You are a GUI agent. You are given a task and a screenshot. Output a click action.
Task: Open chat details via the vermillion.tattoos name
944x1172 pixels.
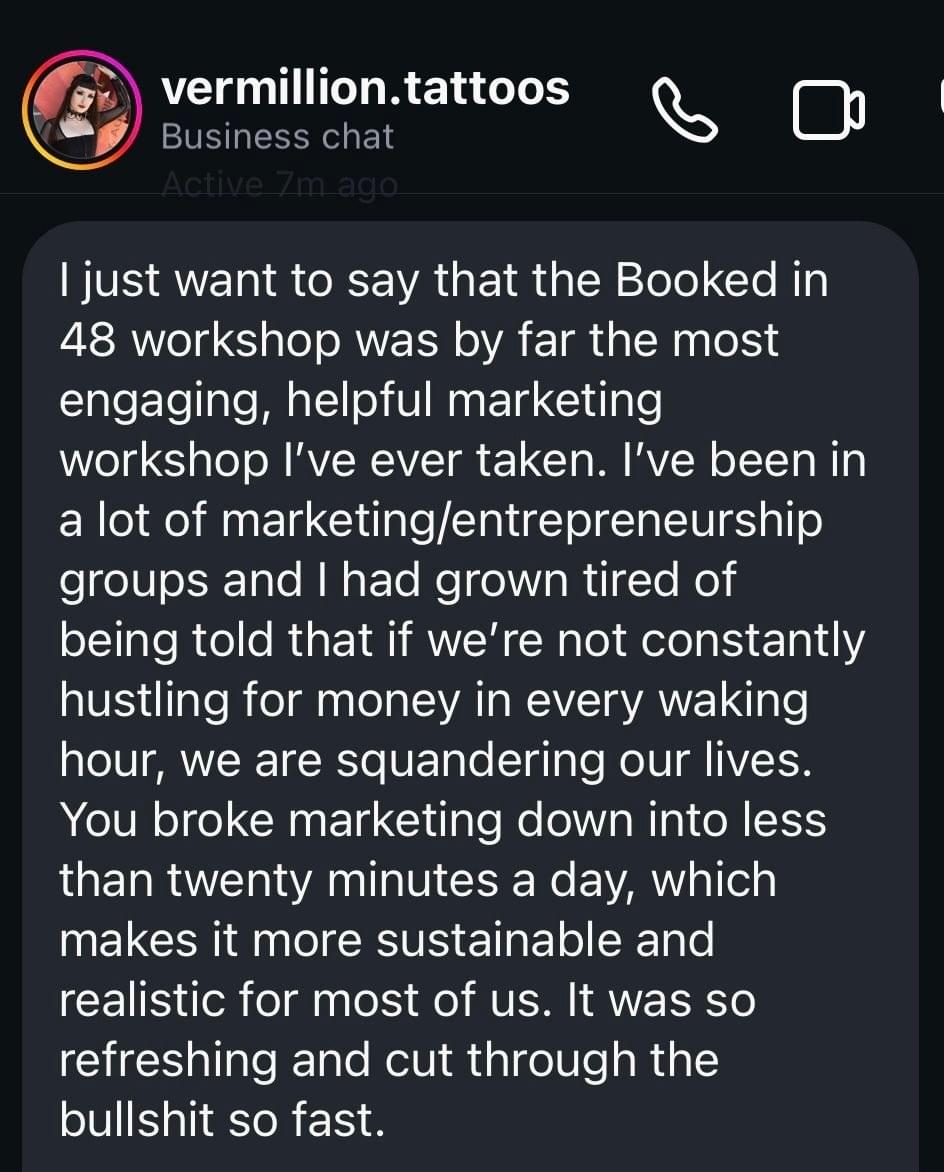tap(365, 89)
